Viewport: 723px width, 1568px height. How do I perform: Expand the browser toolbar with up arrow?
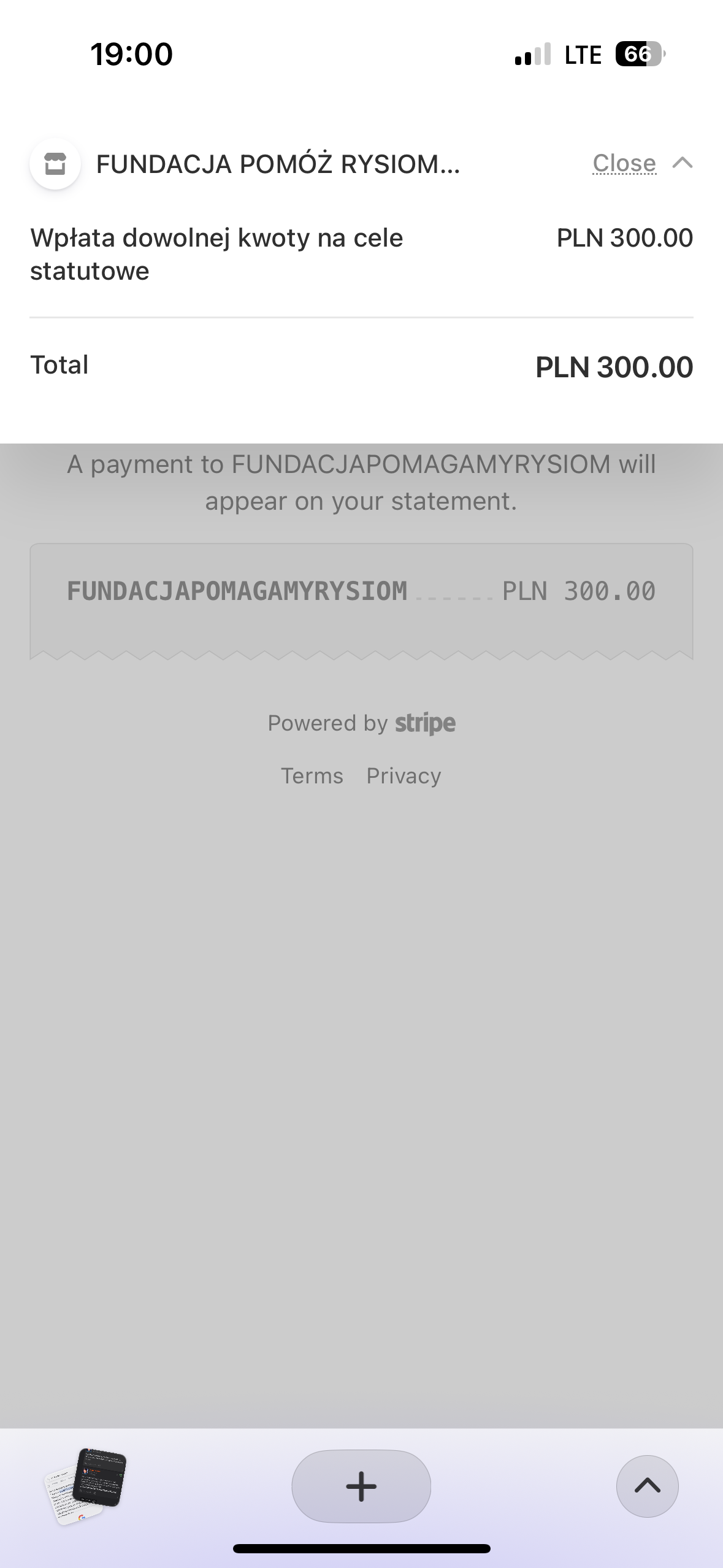[x=647, y=1486]
